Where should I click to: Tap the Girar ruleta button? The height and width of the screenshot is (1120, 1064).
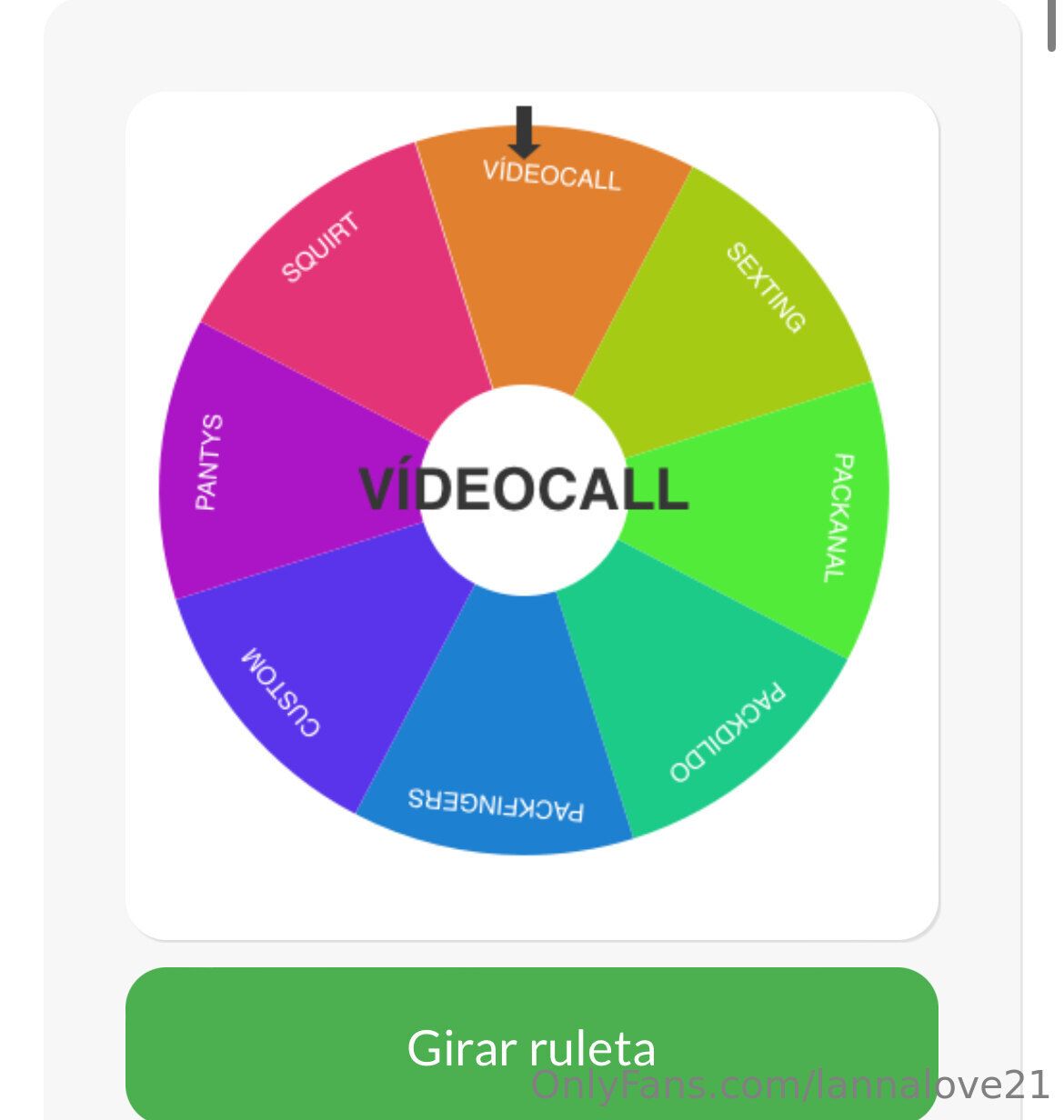(x=531, y=1045)
